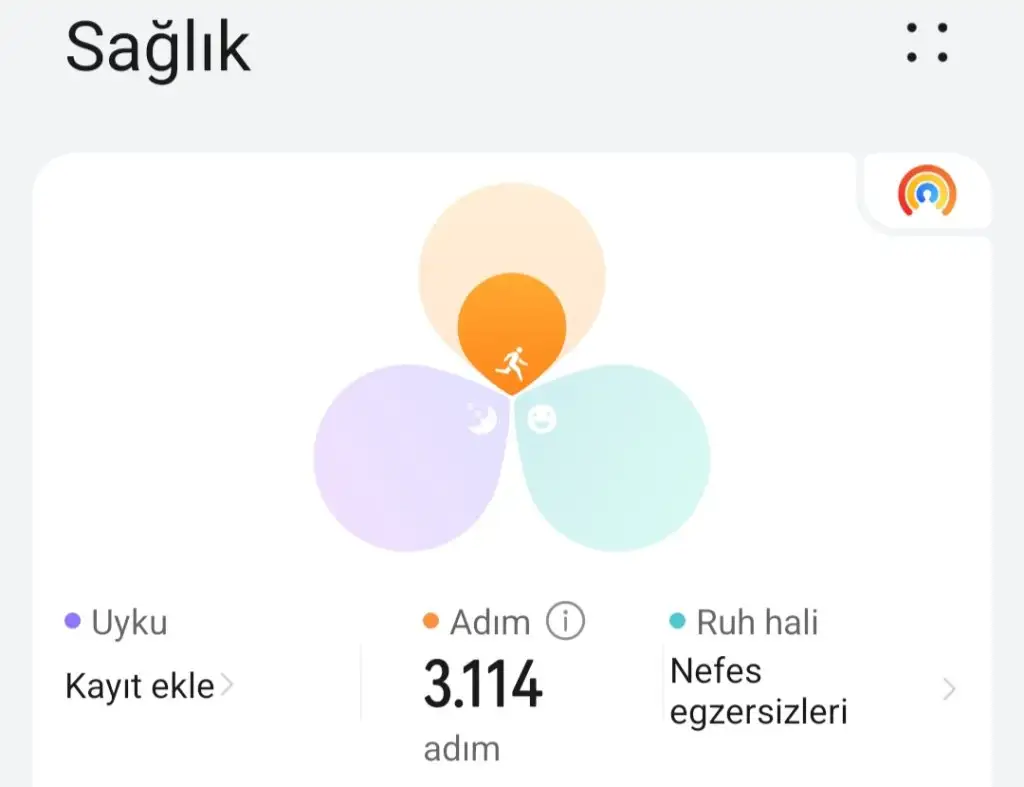
Task: Tap the orange steps petal
Action: tap(512, 325)
